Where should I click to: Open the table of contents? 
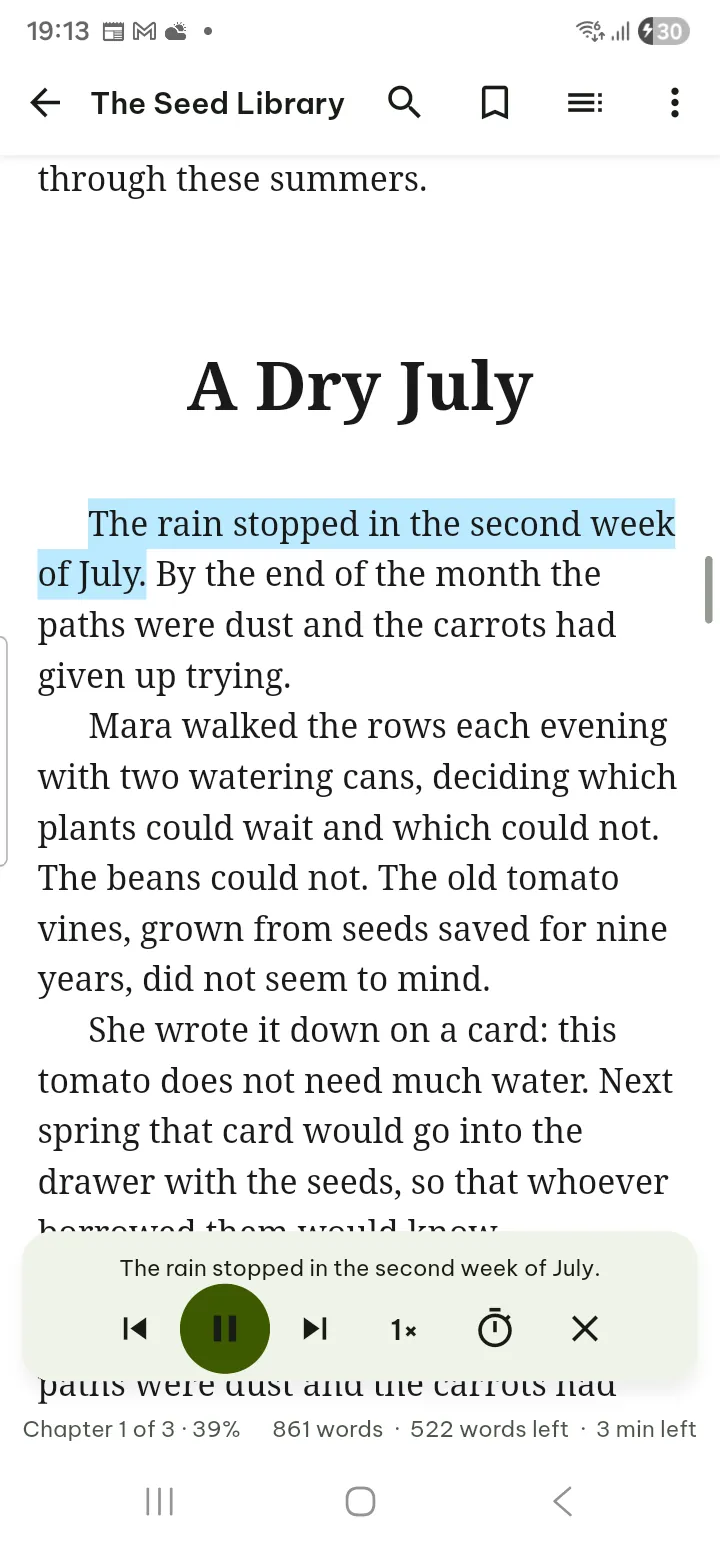click(x=585, y=102)
